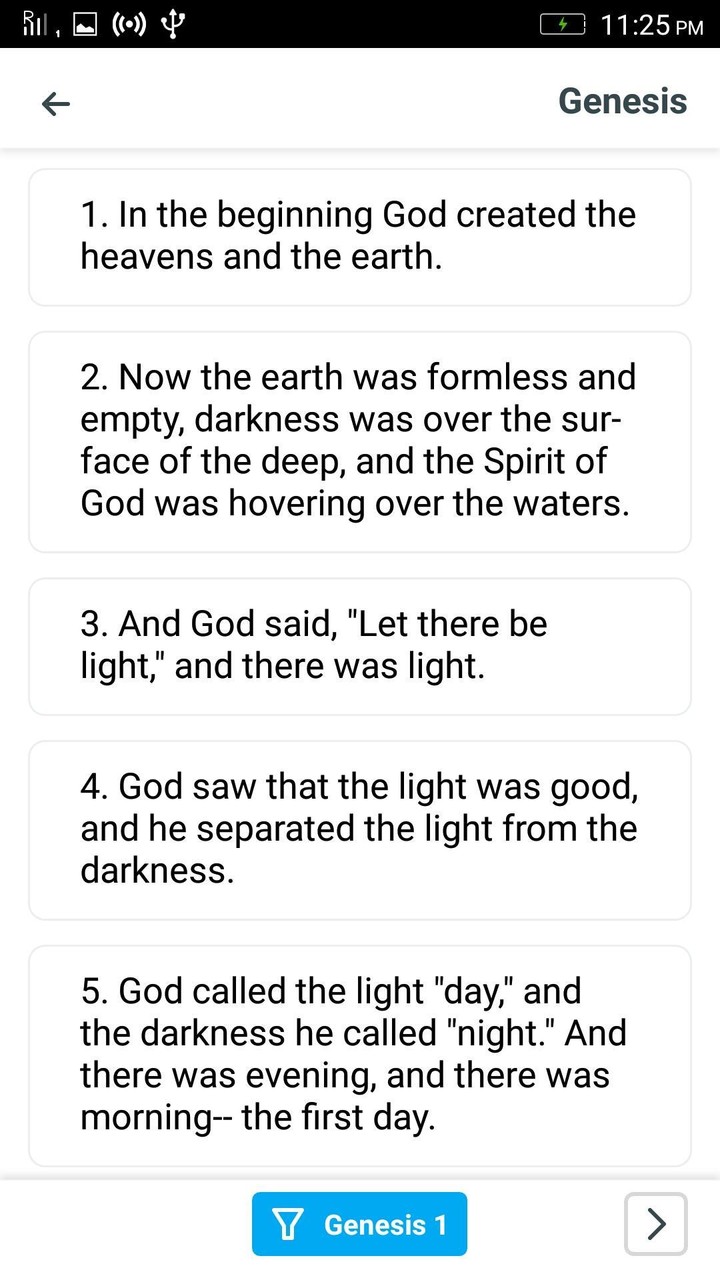Image resolution: width=720 pixels, height=1280 pixels.
Task: Click the Genesis chapter heading
Action: pyautogui.click(x=622, y=101)
